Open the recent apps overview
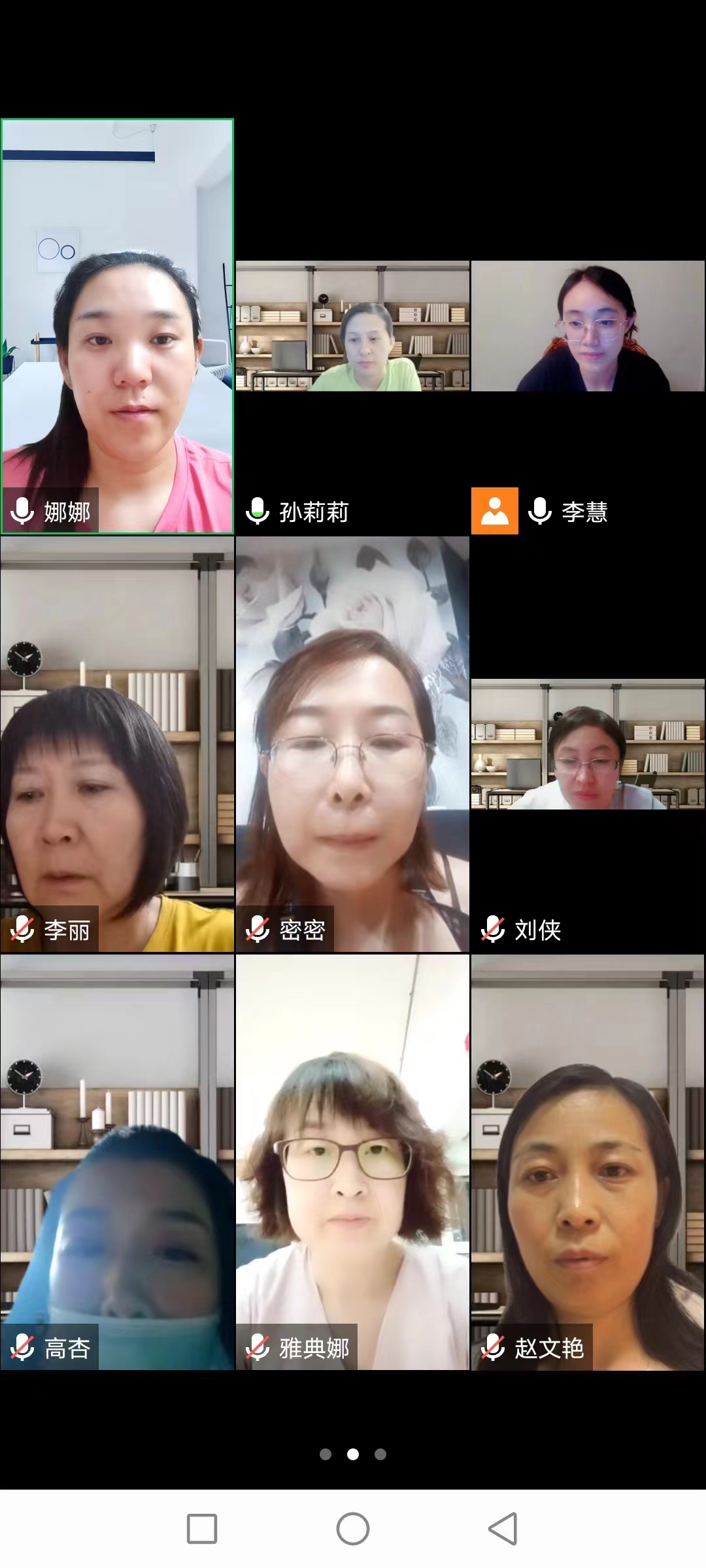The image size is (706, 1568). coord(202,1529)
